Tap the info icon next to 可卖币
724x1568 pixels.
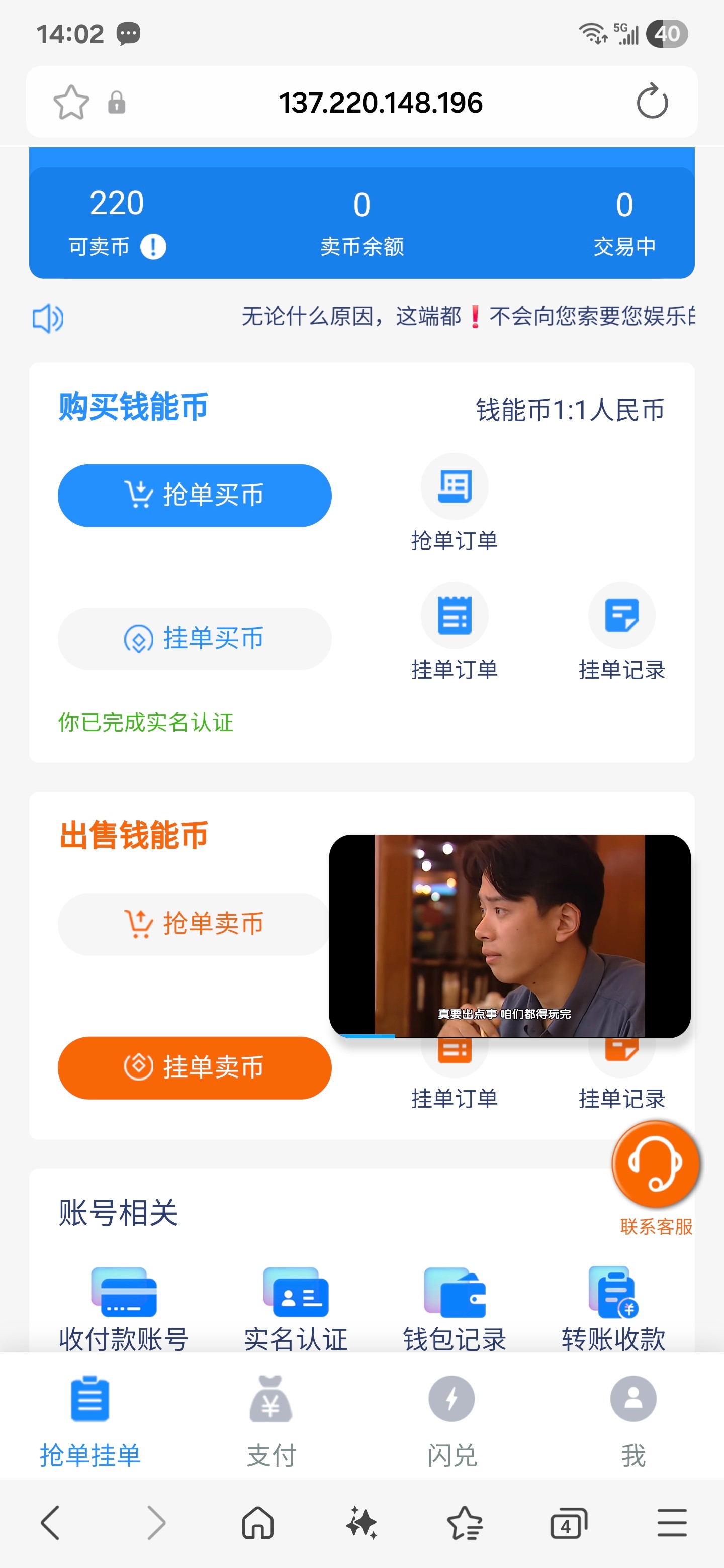pyautogui.click(x=153, y=247)
